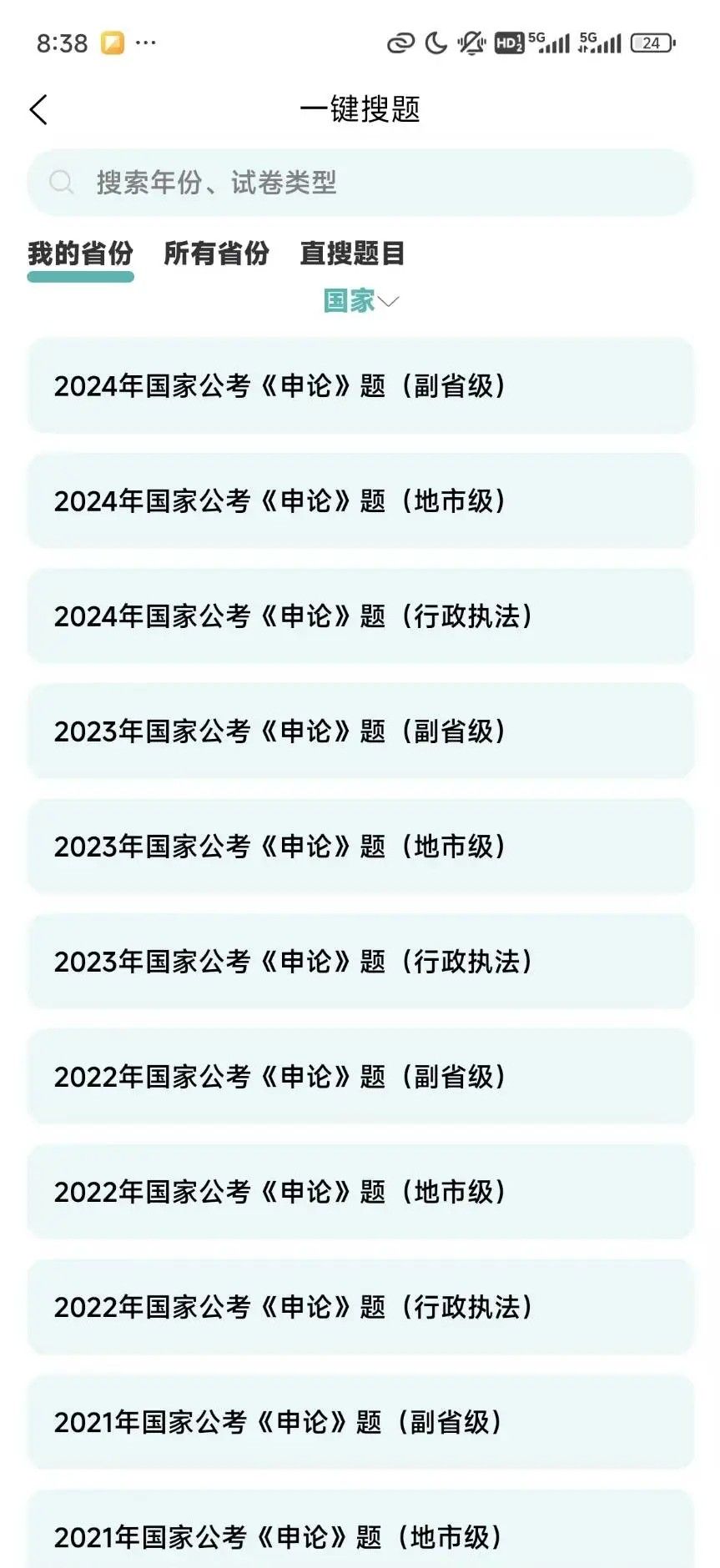Open the 直搜题目 tab

(352, 254)
